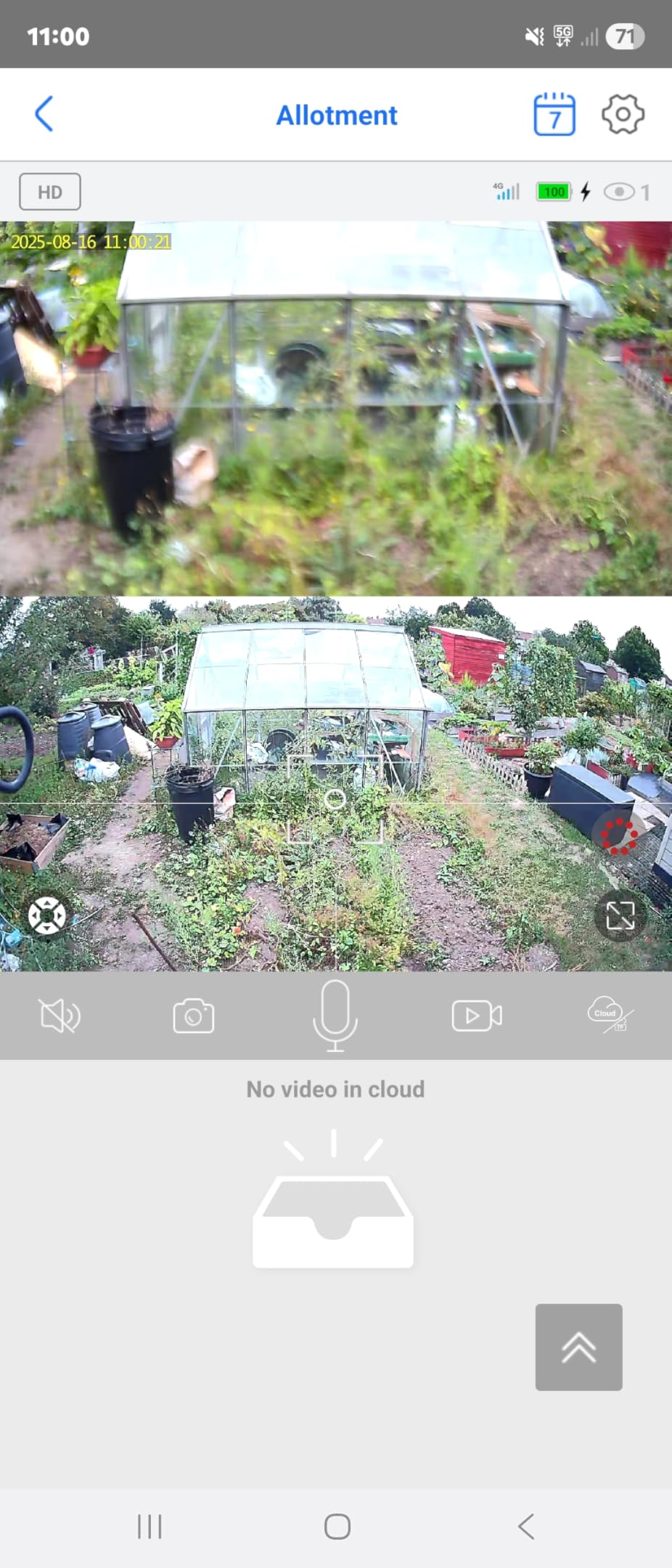
Task: Start recording the live video
Action: coord(477,1016)
